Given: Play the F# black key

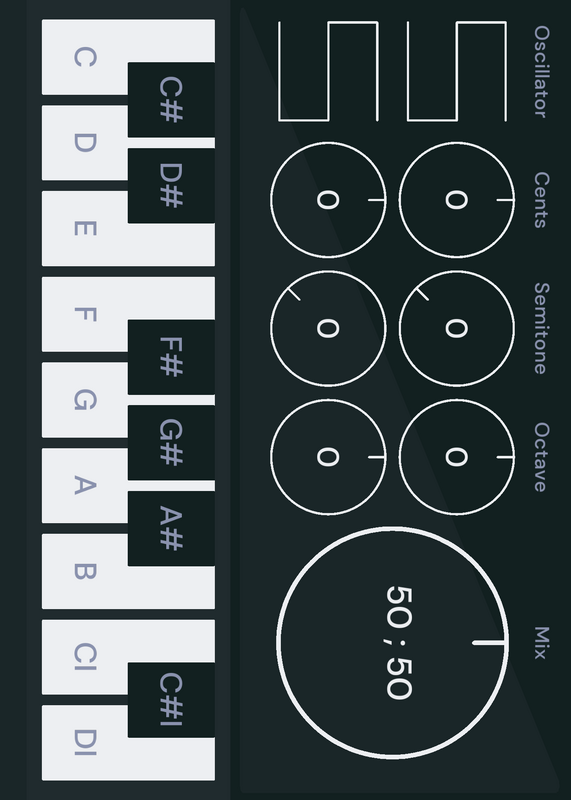Looking at the screenshot, I should [171, 357].
